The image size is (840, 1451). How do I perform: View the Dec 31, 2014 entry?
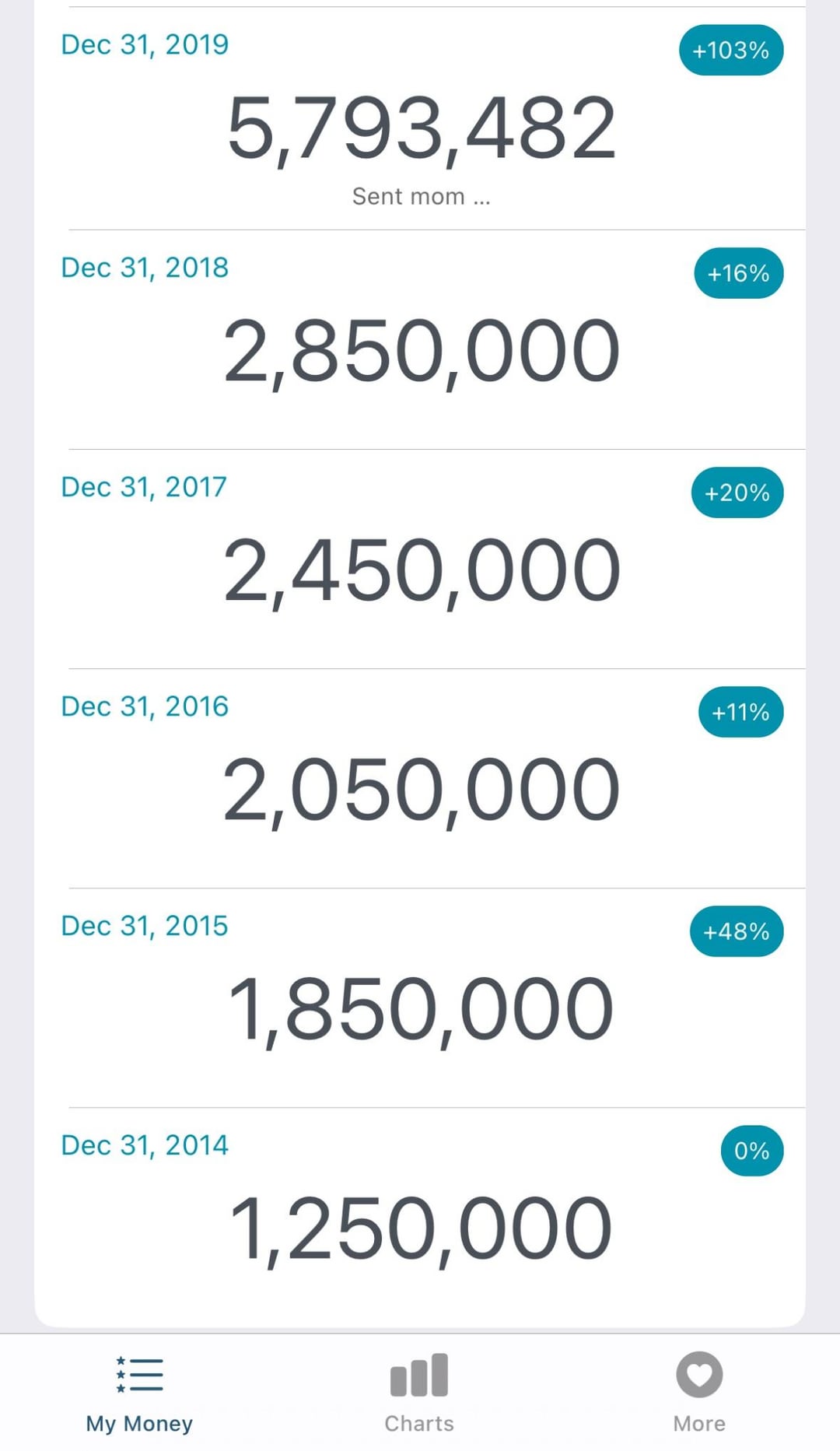(420, 1228)
